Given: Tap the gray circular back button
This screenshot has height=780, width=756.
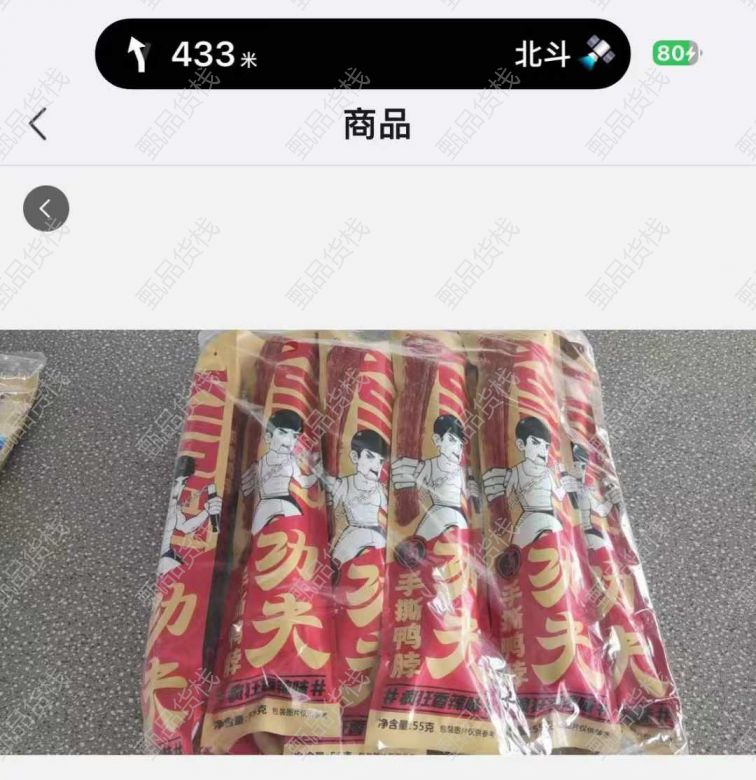Looking at the screenshot, I should [46, 208].
